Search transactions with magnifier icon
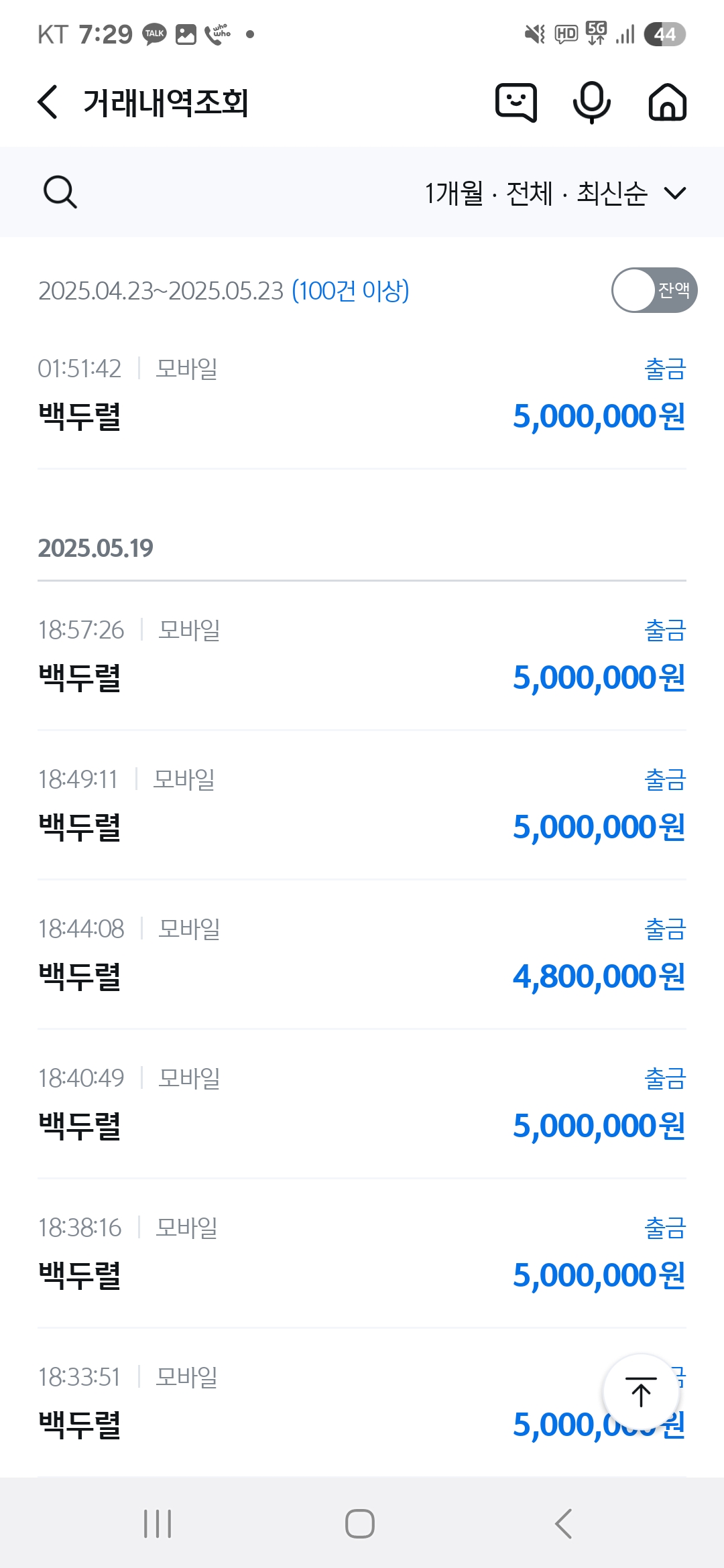724x1568 pixels. point(60,192)
